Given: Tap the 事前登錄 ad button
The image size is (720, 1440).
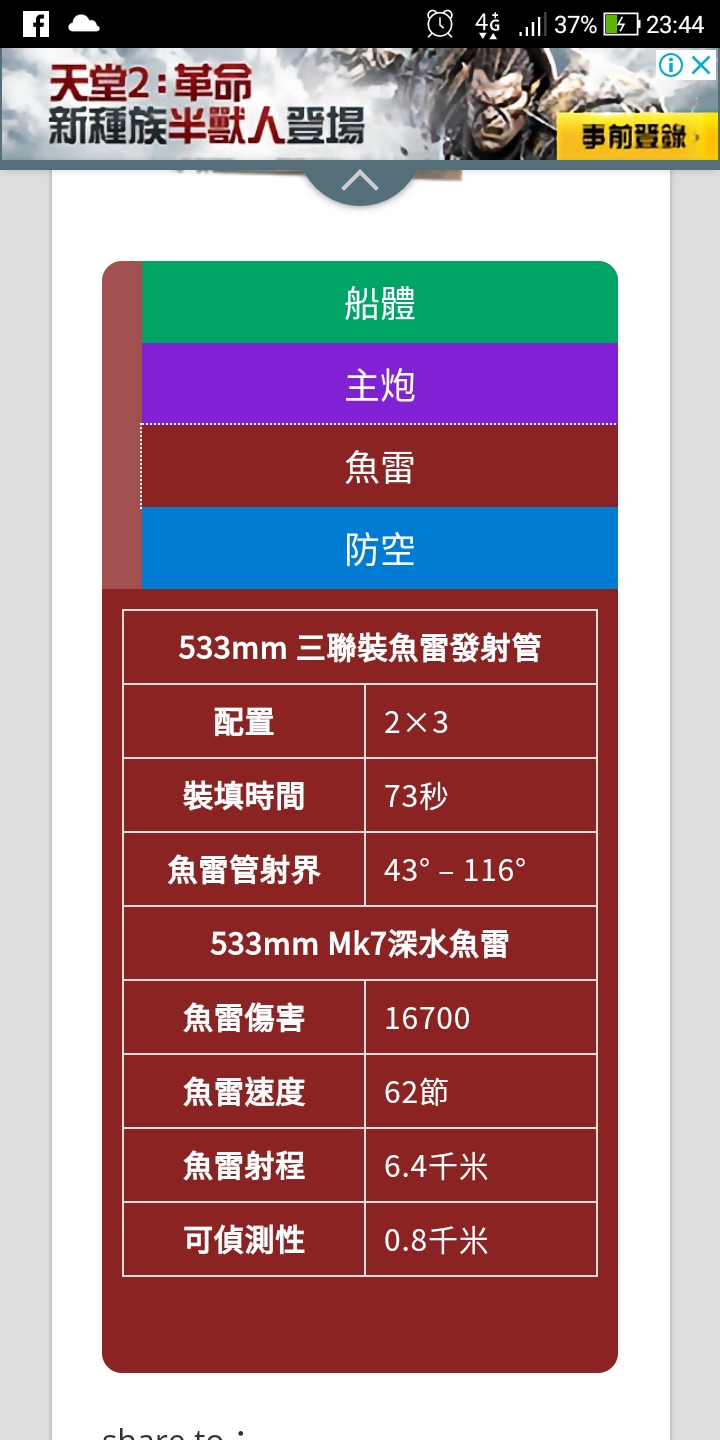Looking at the screenshot, I should click(636, 136).
